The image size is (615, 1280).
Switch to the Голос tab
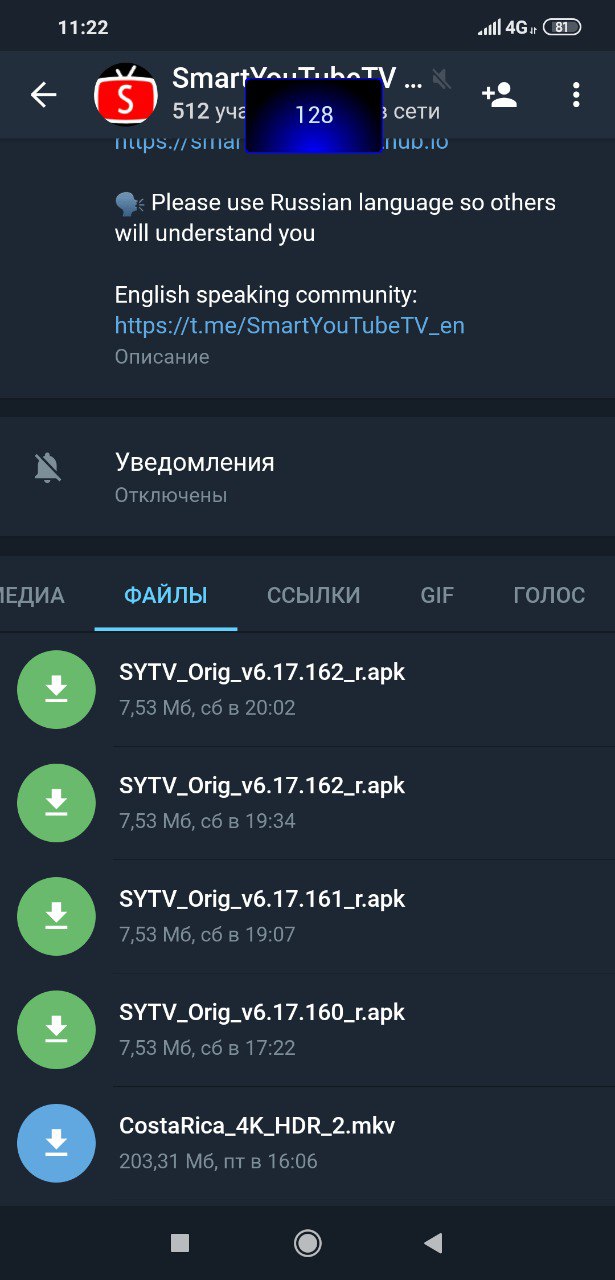pyautogui.click(x=548, y=596)
